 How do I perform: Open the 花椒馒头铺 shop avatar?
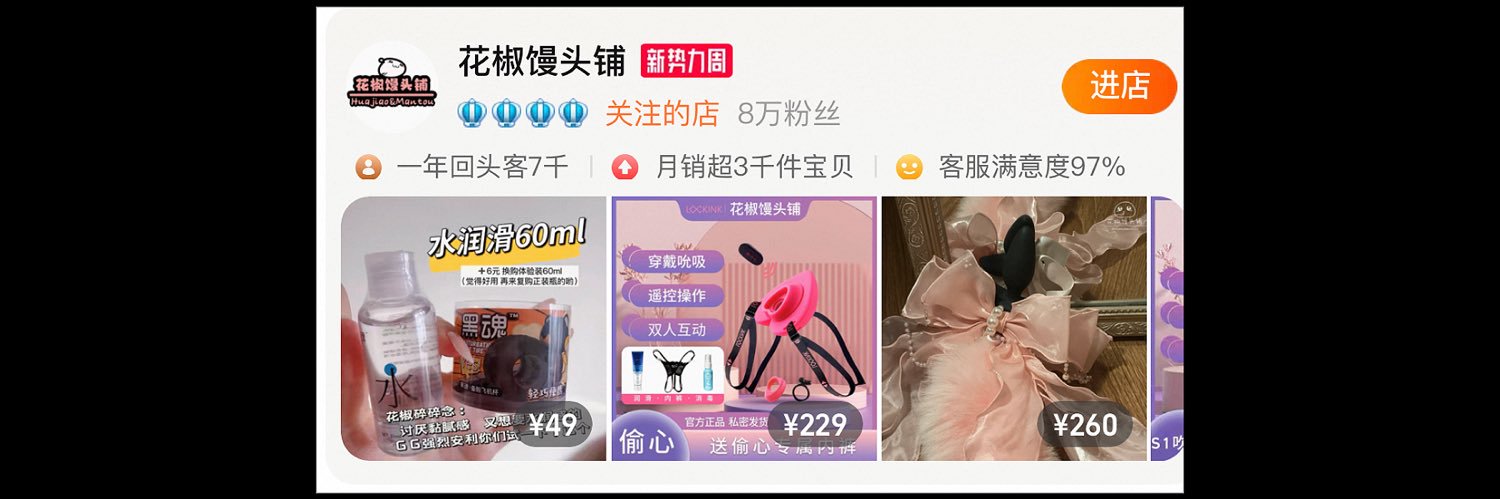[393, 87]
